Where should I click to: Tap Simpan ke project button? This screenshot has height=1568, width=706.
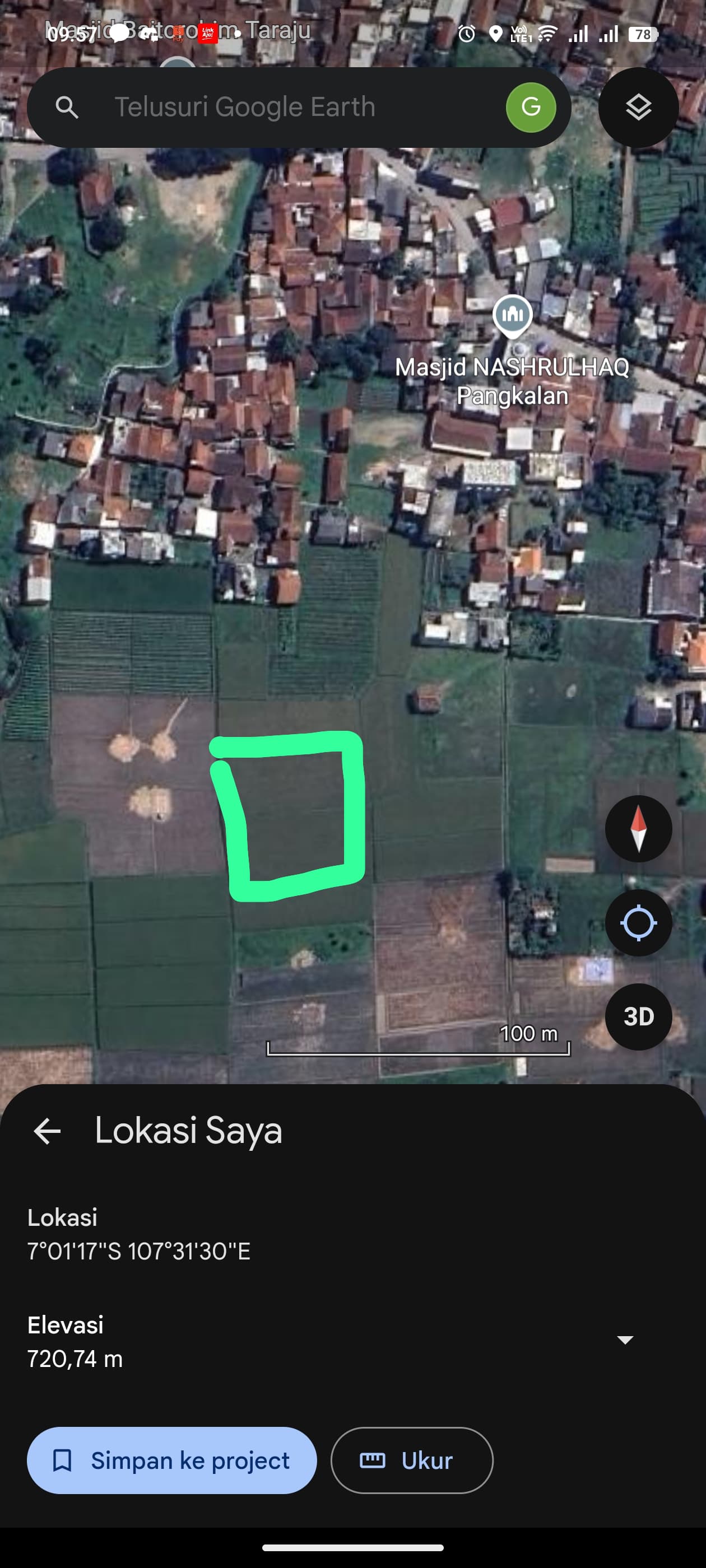[x=172, y=1460]
